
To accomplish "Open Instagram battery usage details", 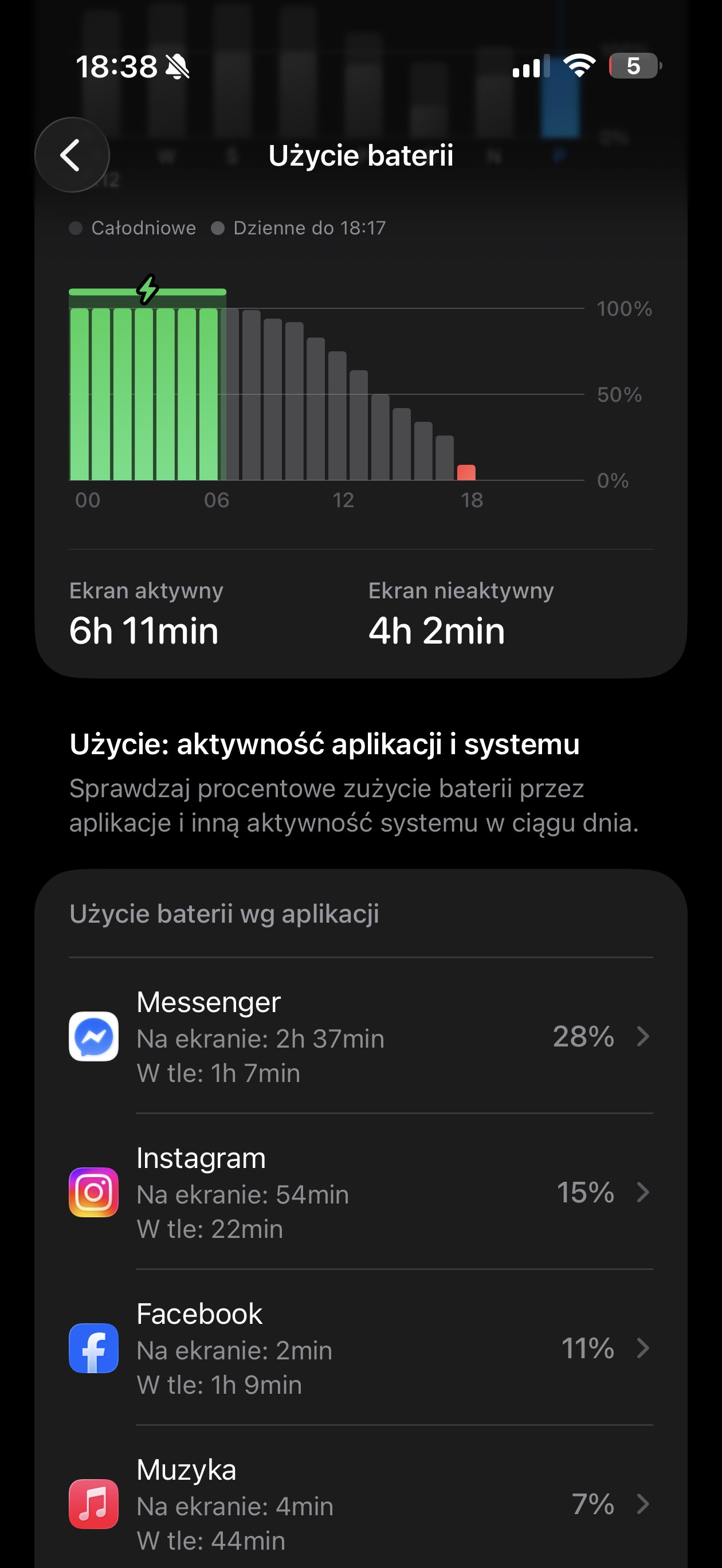I will pos(360,1192).
